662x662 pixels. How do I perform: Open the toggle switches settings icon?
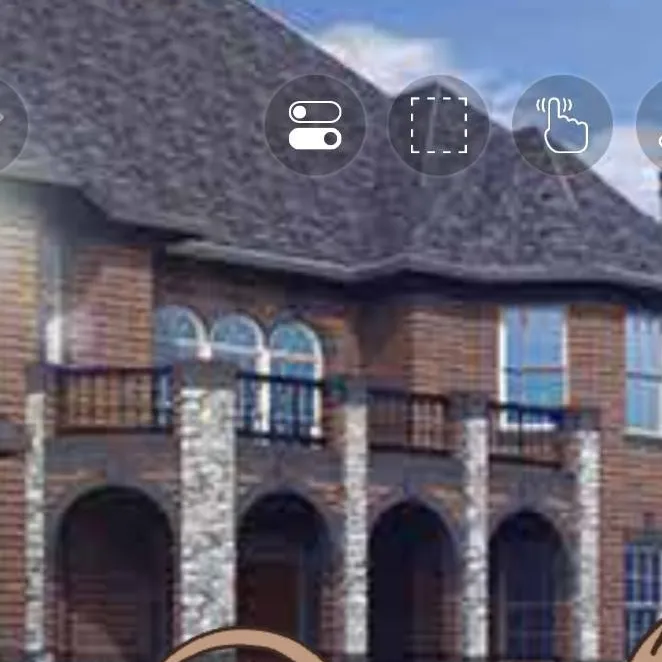(315, 125)
